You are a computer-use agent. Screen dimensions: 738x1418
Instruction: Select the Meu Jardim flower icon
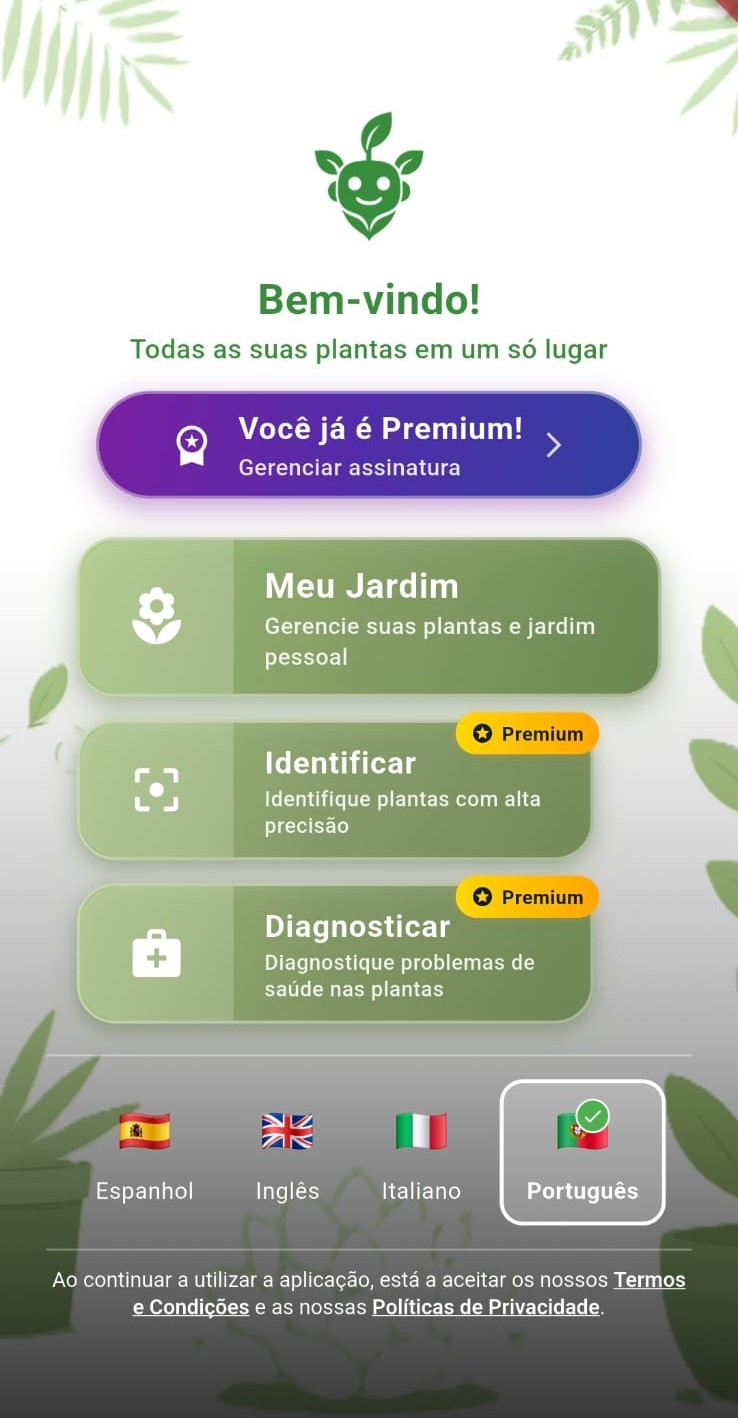(158, 614)
